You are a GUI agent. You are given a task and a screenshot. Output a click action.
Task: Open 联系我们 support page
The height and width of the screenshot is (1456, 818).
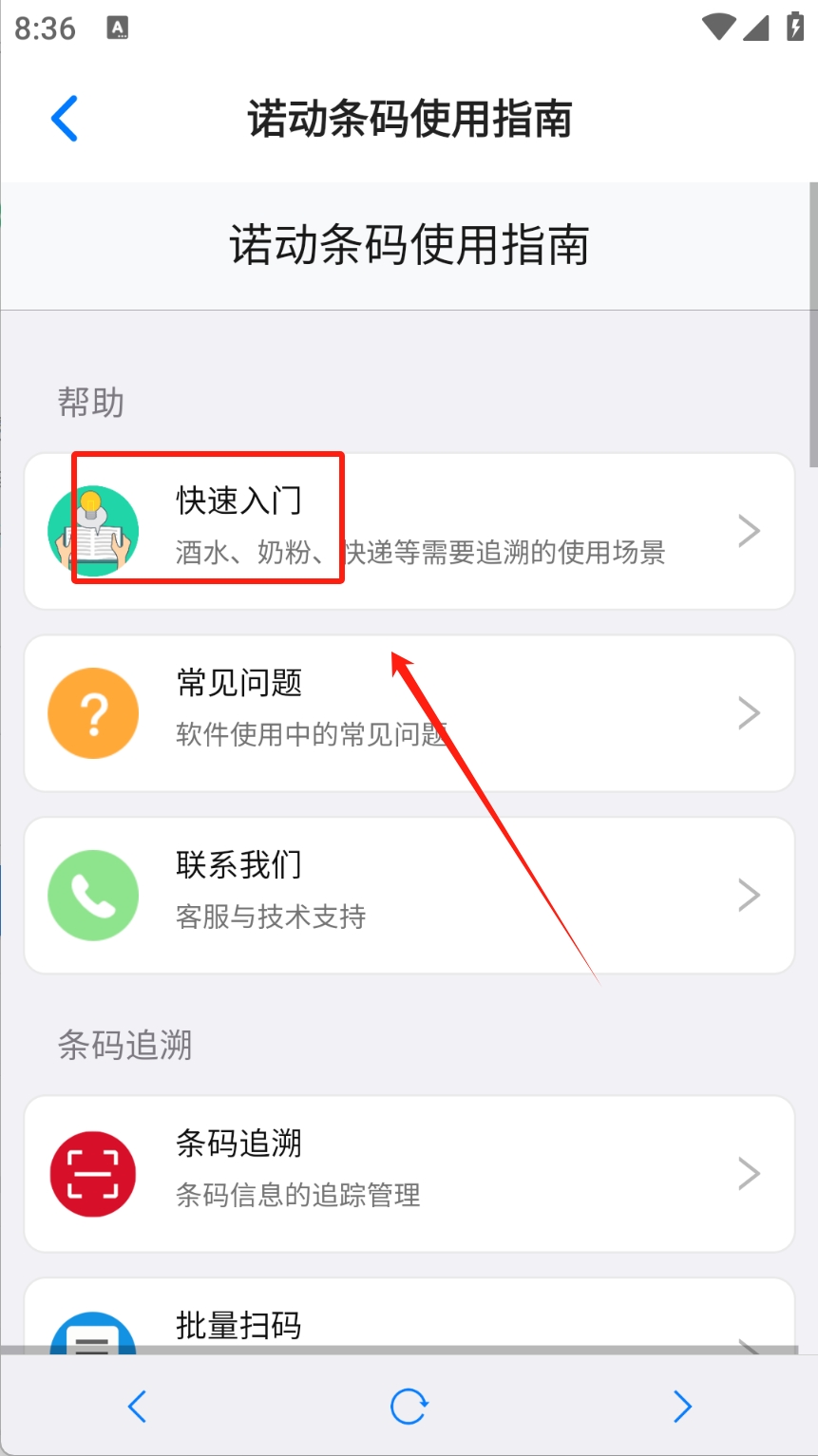409,895
